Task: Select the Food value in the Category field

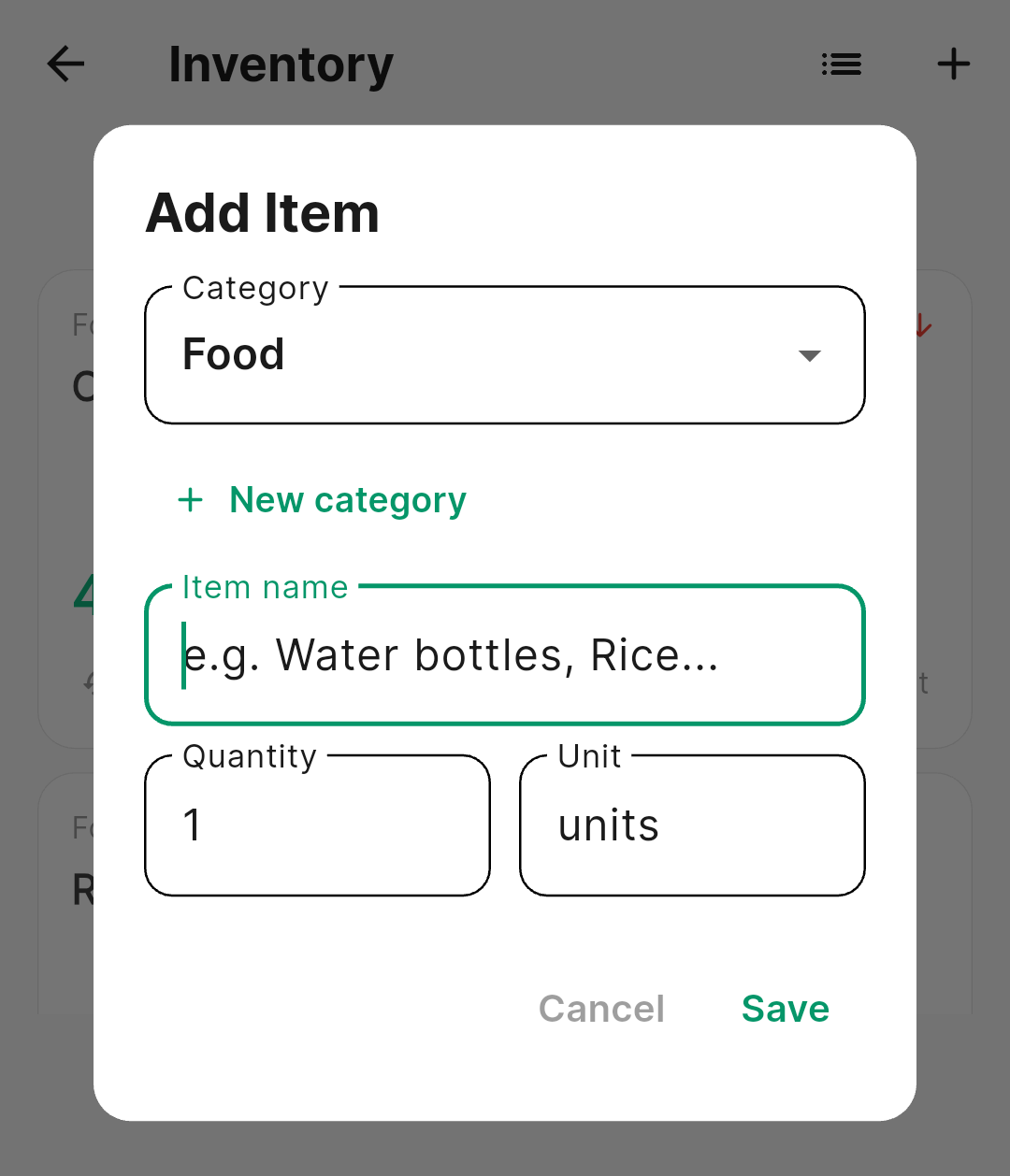Action: point(234,354)
